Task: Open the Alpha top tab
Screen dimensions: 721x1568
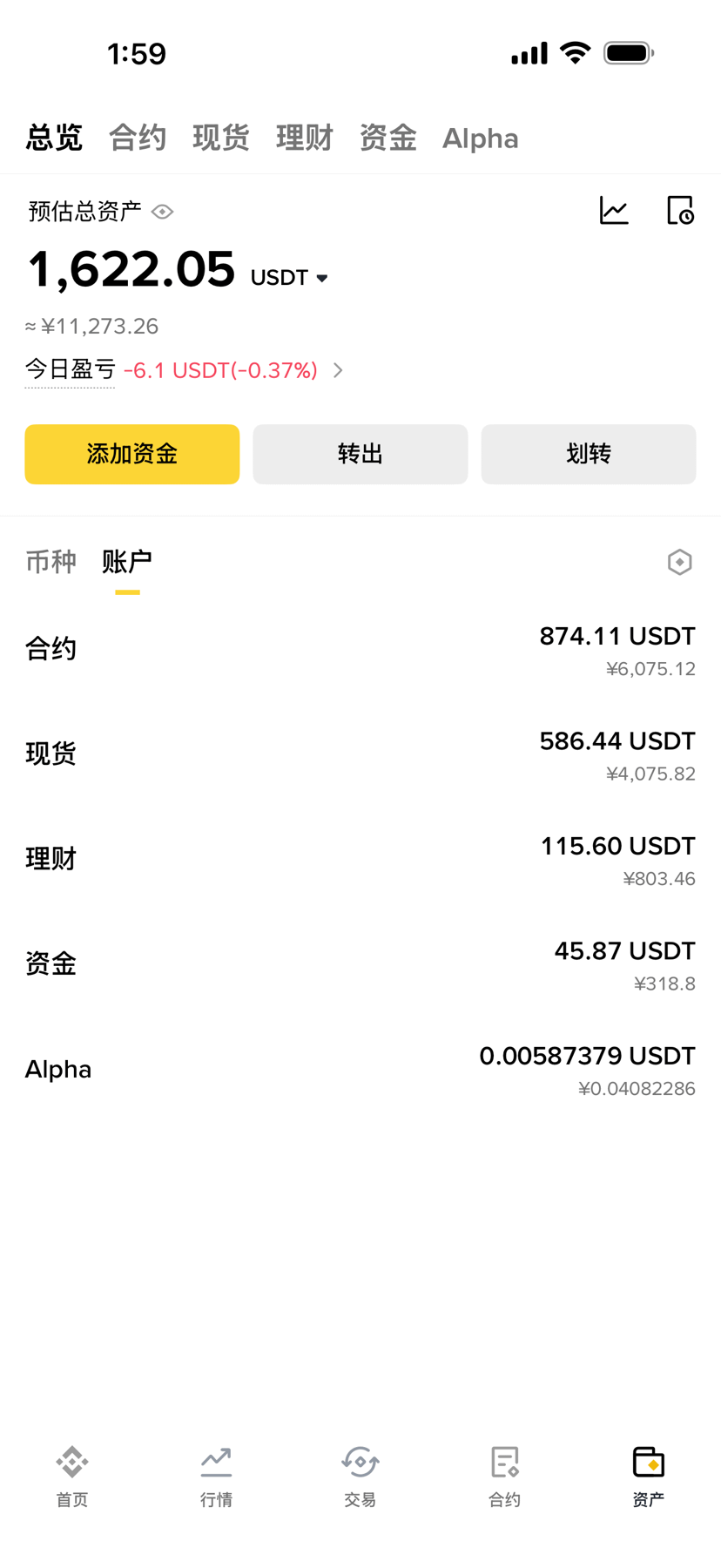Action: coord(481,138)
